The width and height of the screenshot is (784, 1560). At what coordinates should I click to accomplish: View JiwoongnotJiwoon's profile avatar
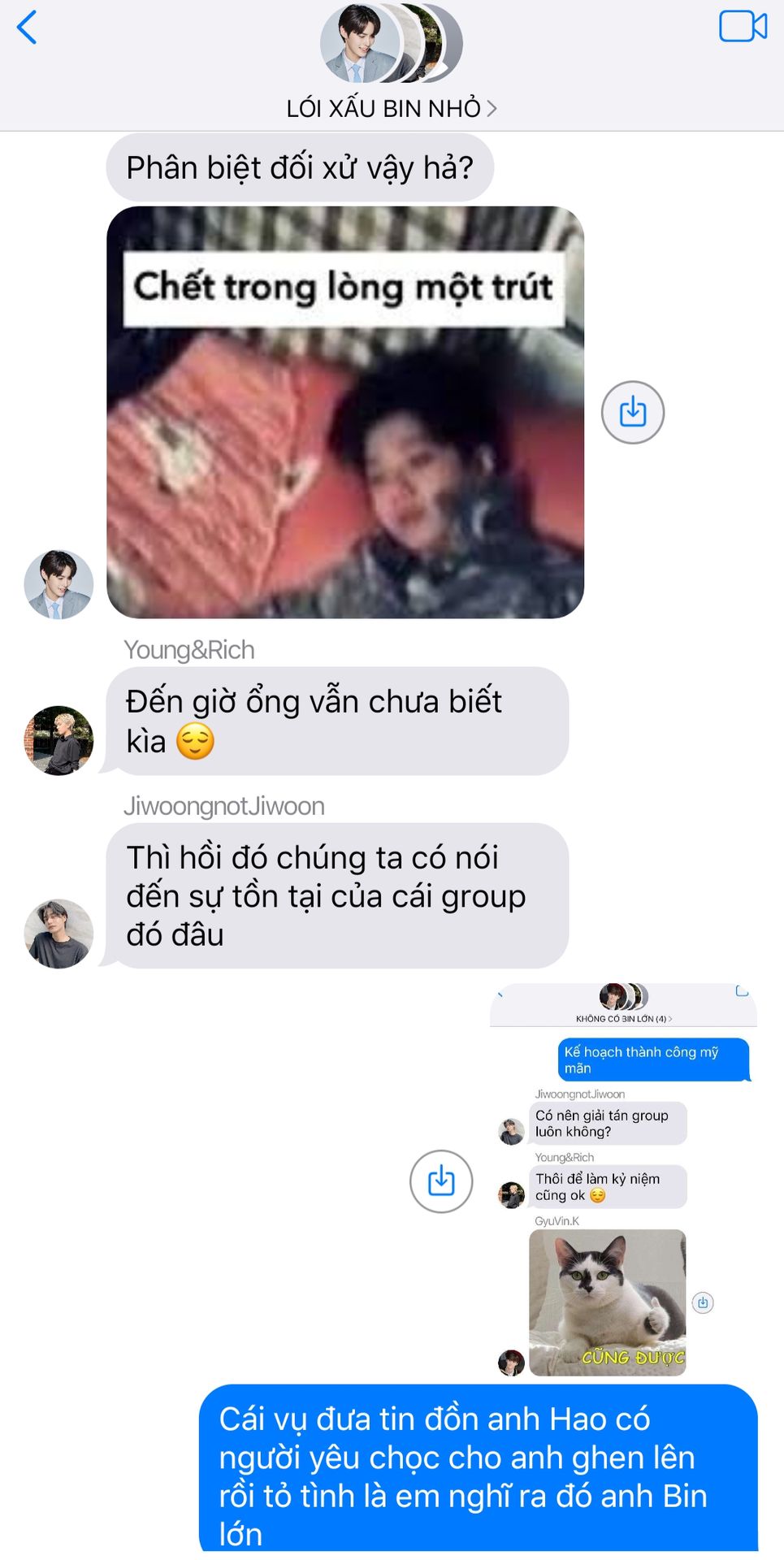coord(58,934)
